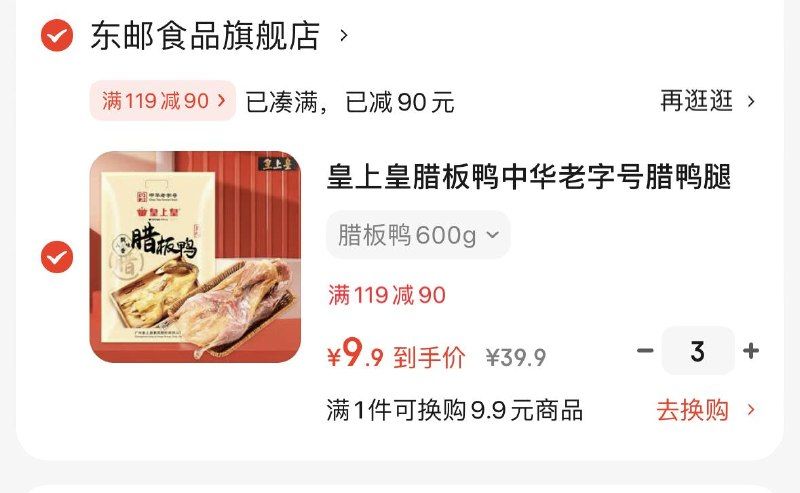Decrease quantity with the minus button
Viewport: 800px width, 493px height.
click(645, 351)
